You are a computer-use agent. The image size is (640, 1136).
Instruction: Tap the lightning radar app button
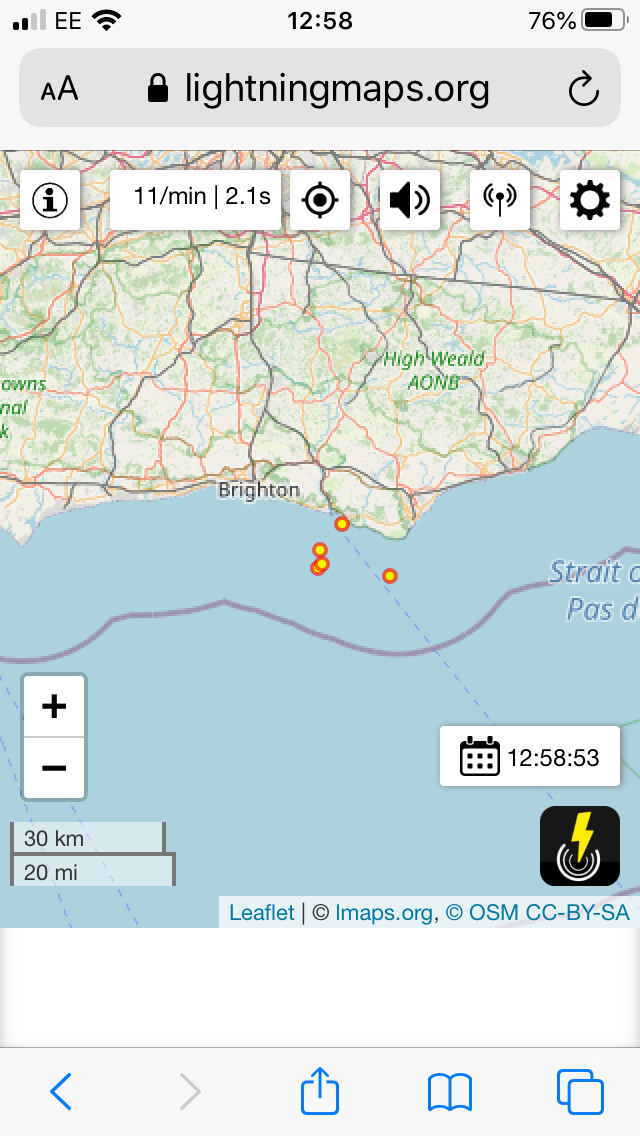pyautogui.click(x=580, y=845)
